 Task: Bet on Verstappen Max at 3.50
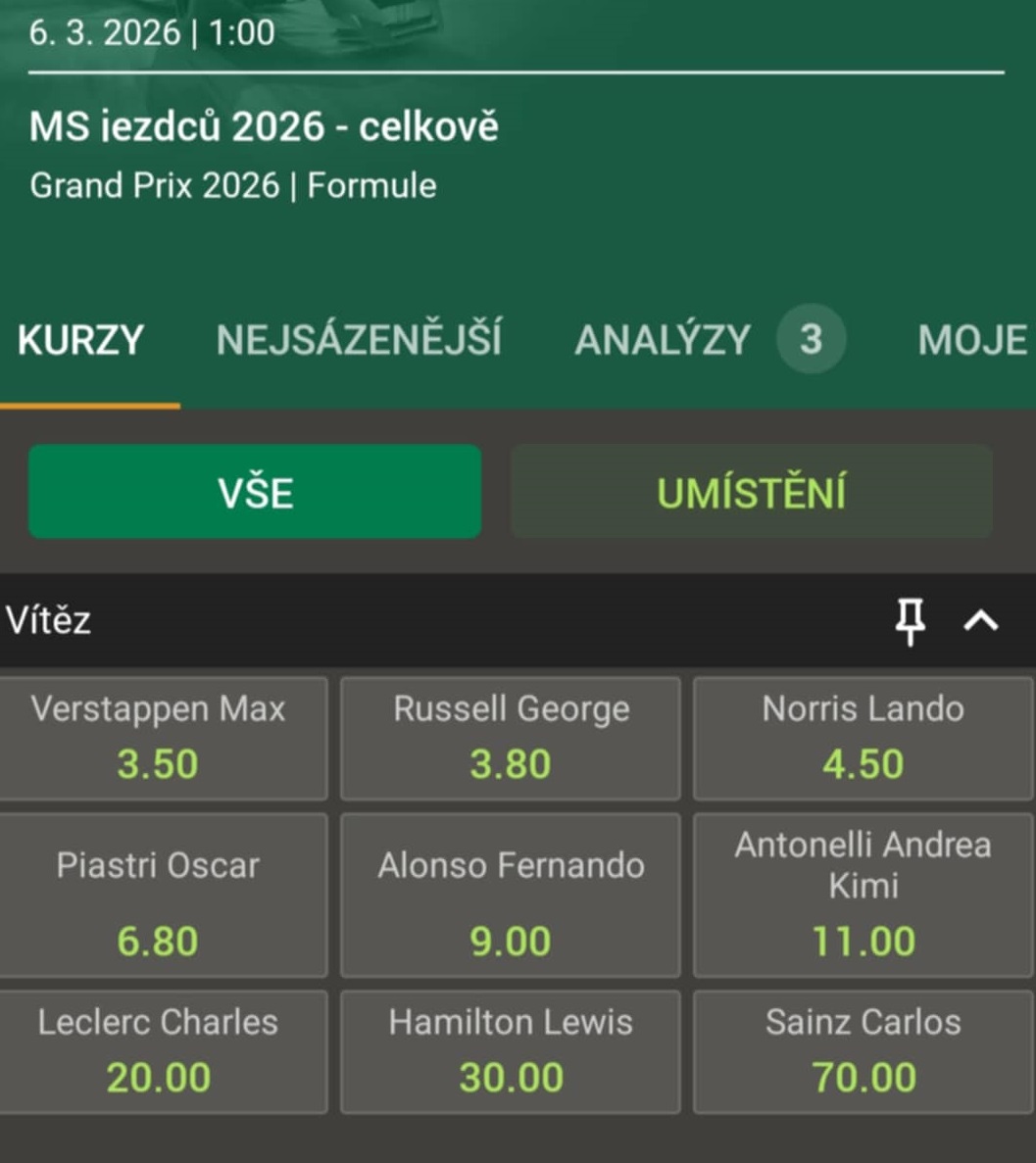click(159, 739)
